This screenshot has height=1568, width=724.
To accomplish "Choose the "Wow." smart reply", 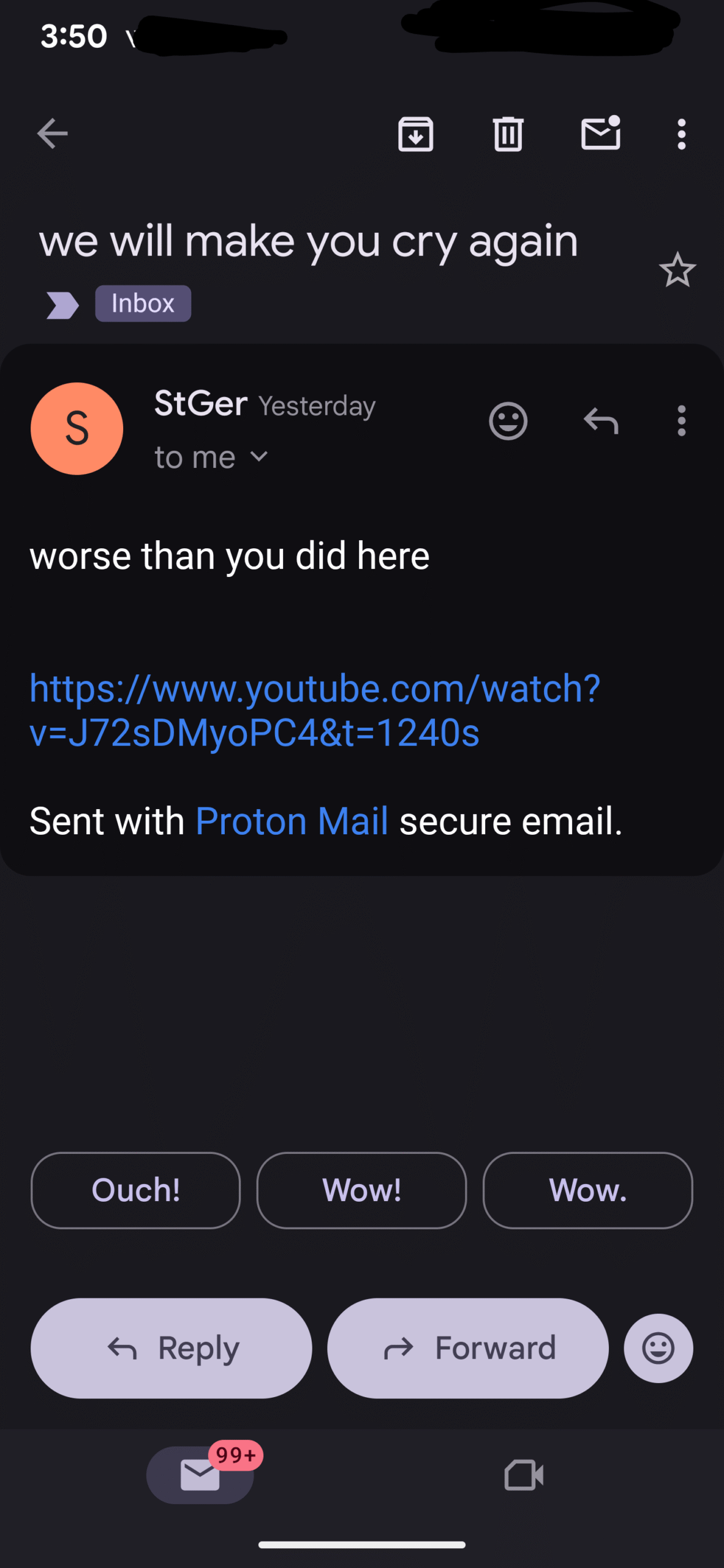I will tap(587, 1191).
